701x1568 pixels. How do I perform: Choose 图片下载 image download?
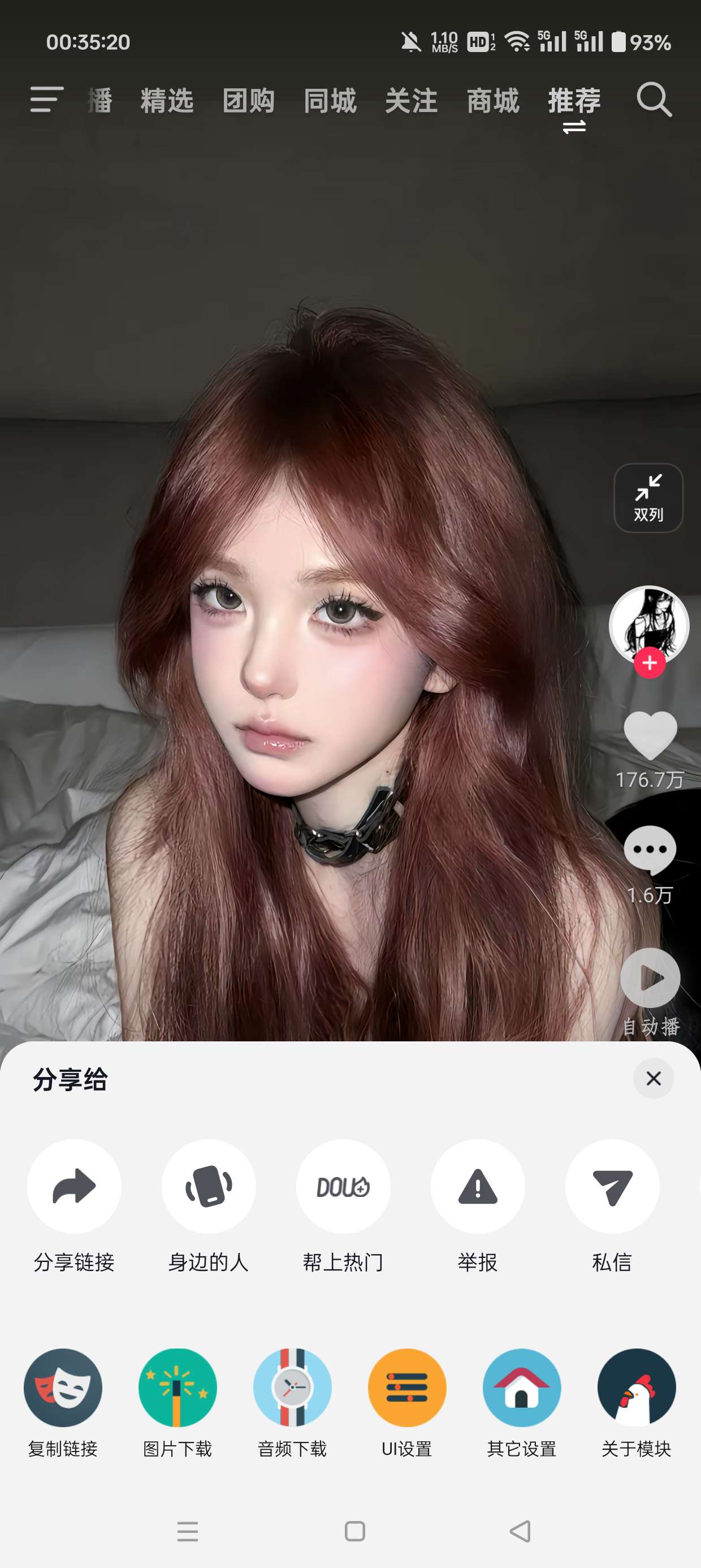tap(178, 1387)
